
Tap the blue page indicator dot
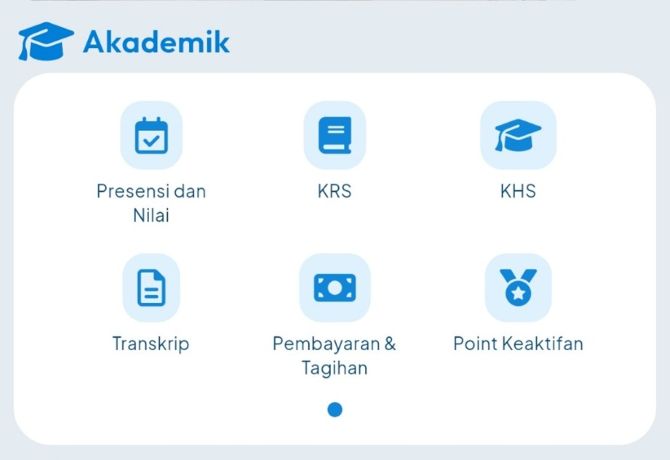click(x=335, y=409)
